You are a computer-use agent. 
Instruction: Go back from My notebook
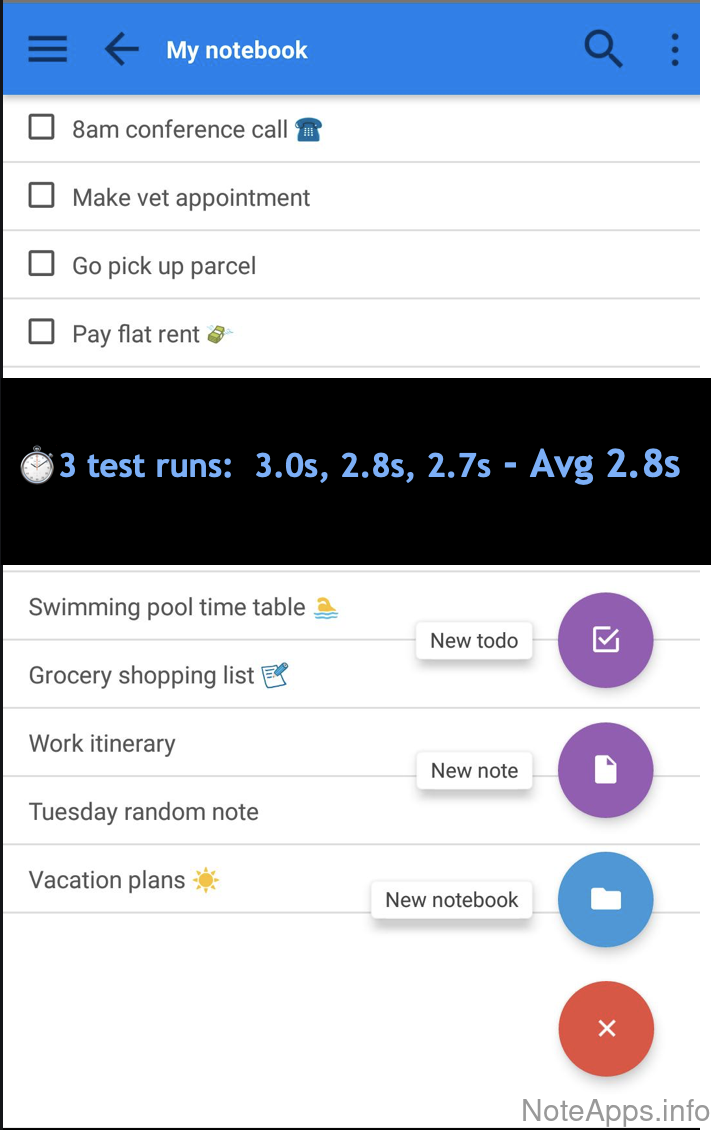click(121, 49)
